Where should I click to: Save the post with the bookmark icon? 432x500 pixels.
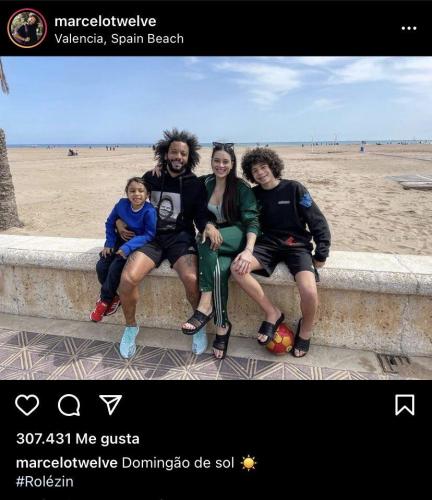coord(405,405)
